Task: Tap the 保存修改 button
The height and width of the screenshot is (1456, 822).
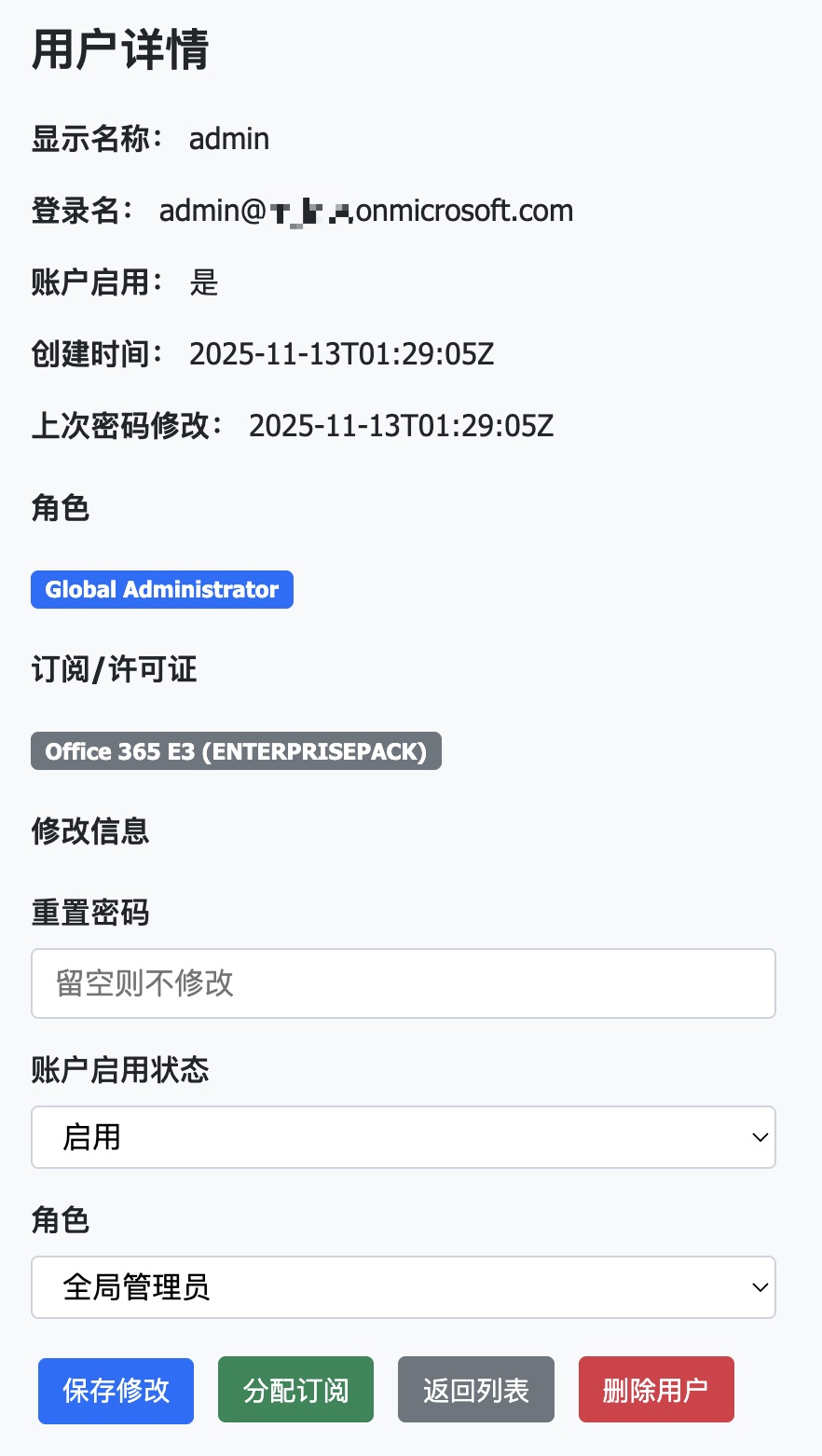Action: [116, 1390]
